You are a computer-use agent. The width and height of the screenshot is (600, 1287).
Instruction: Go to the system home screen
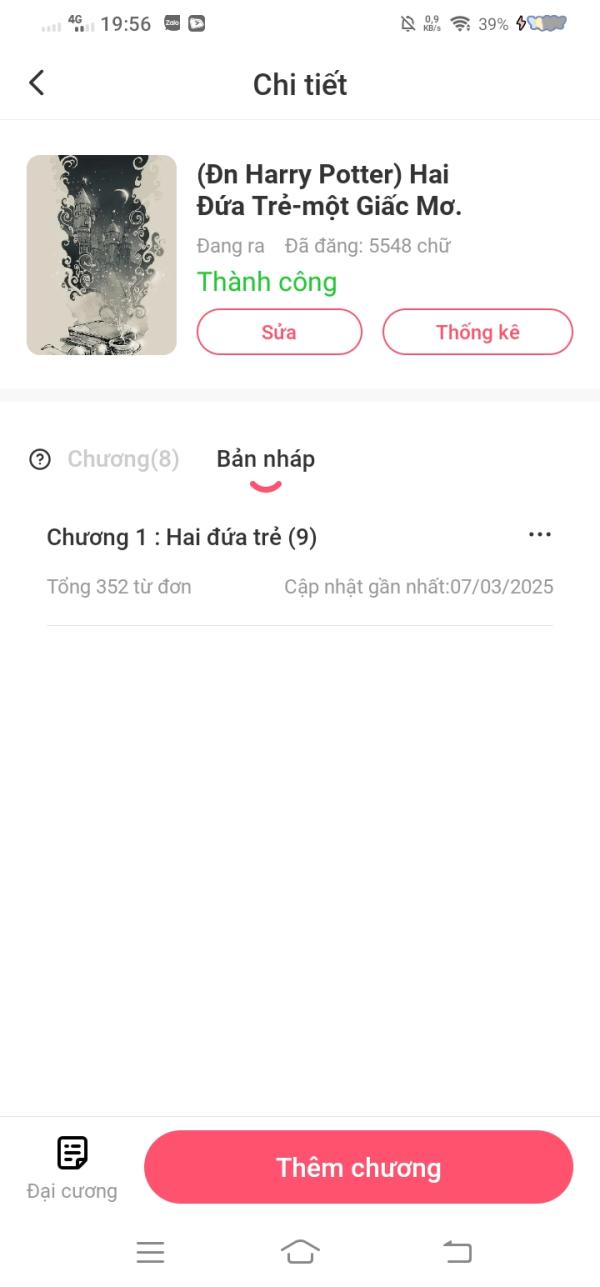coord(300,1251)
